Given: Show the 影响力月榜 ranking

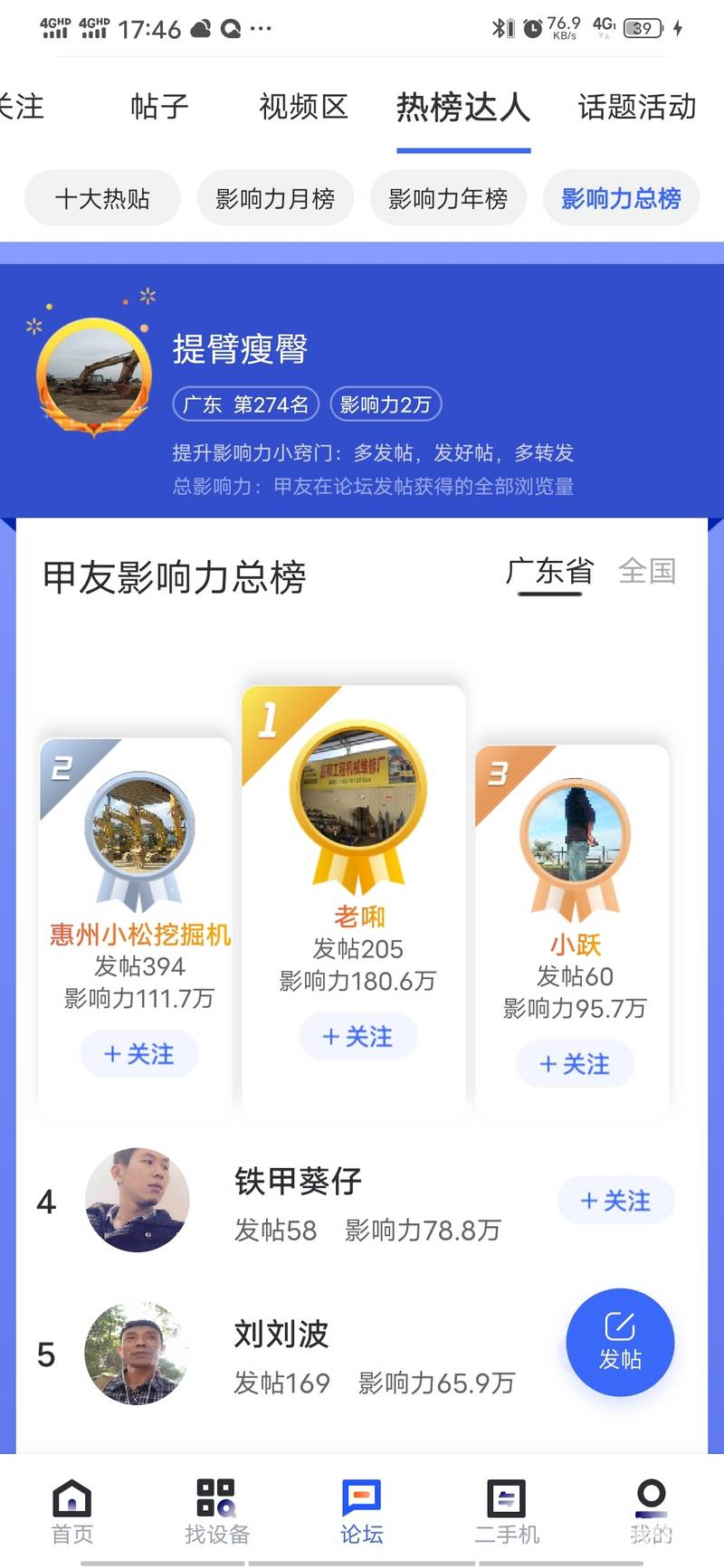Looking at the screenshot, I should pos(275,198).
